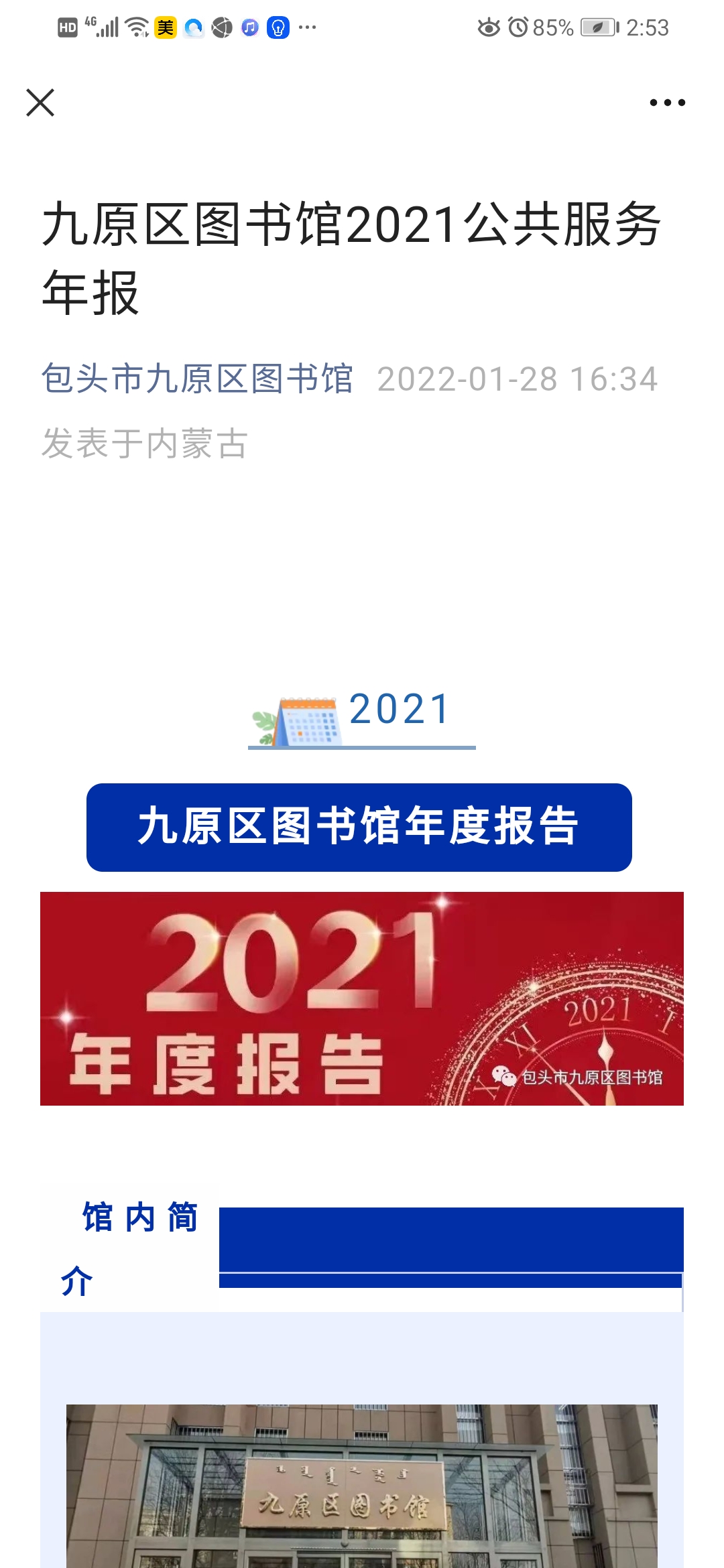Open the 包头市九原区图书馆 account link
The height and width of the screenshot is (1568, 724).
click(x=197, y=379)
